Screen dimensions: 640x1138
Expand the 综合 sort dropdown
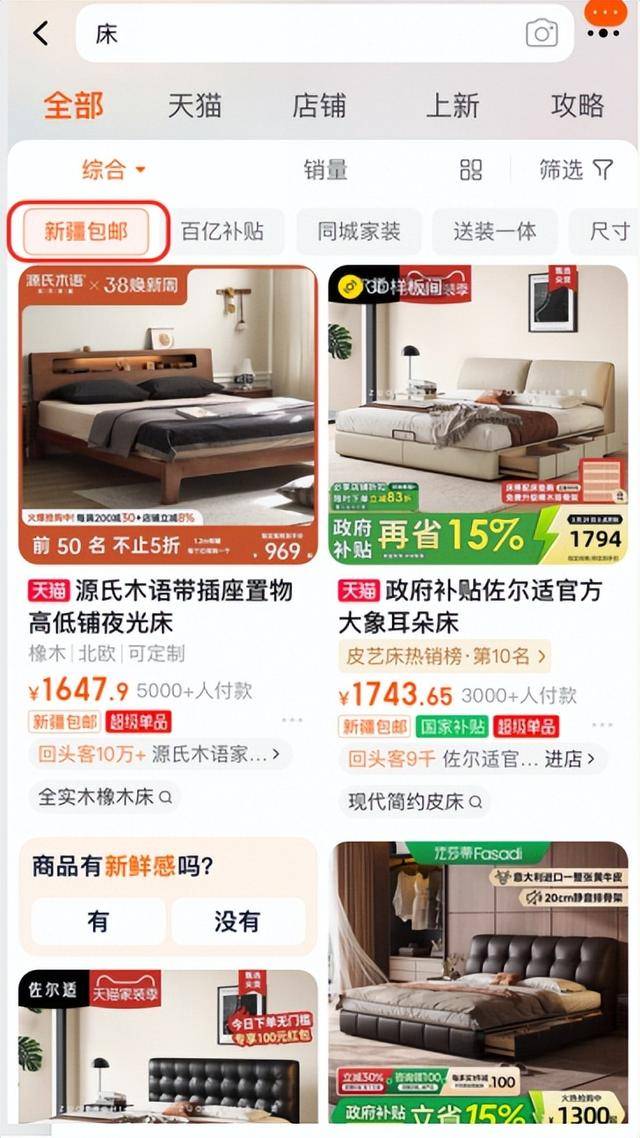(x=113, y=170)
